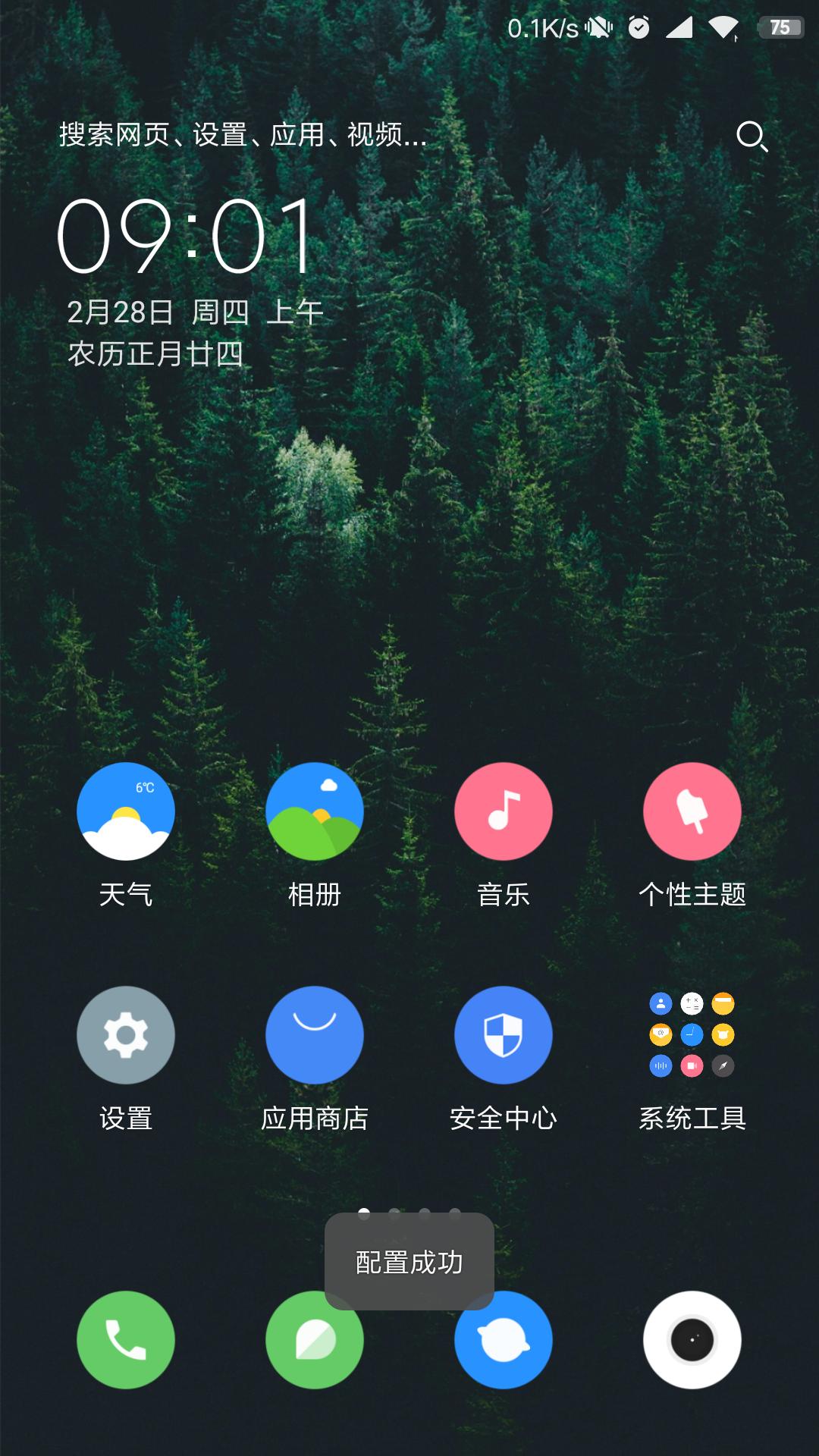Open the Weather app
Viewport: 819px width, 1456px height.
click(x=126, y=811)
